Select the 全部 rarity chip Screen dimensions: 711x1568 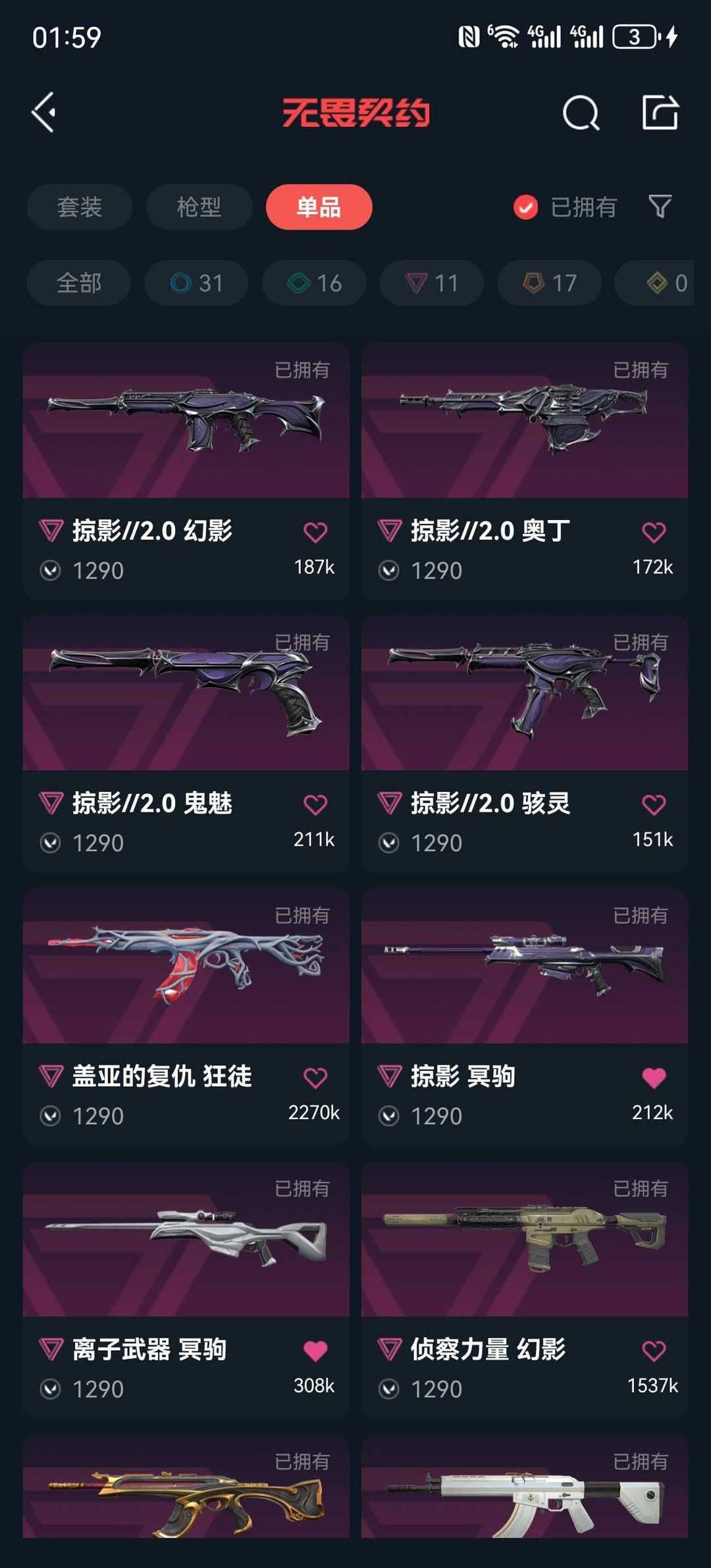point(79,283)
